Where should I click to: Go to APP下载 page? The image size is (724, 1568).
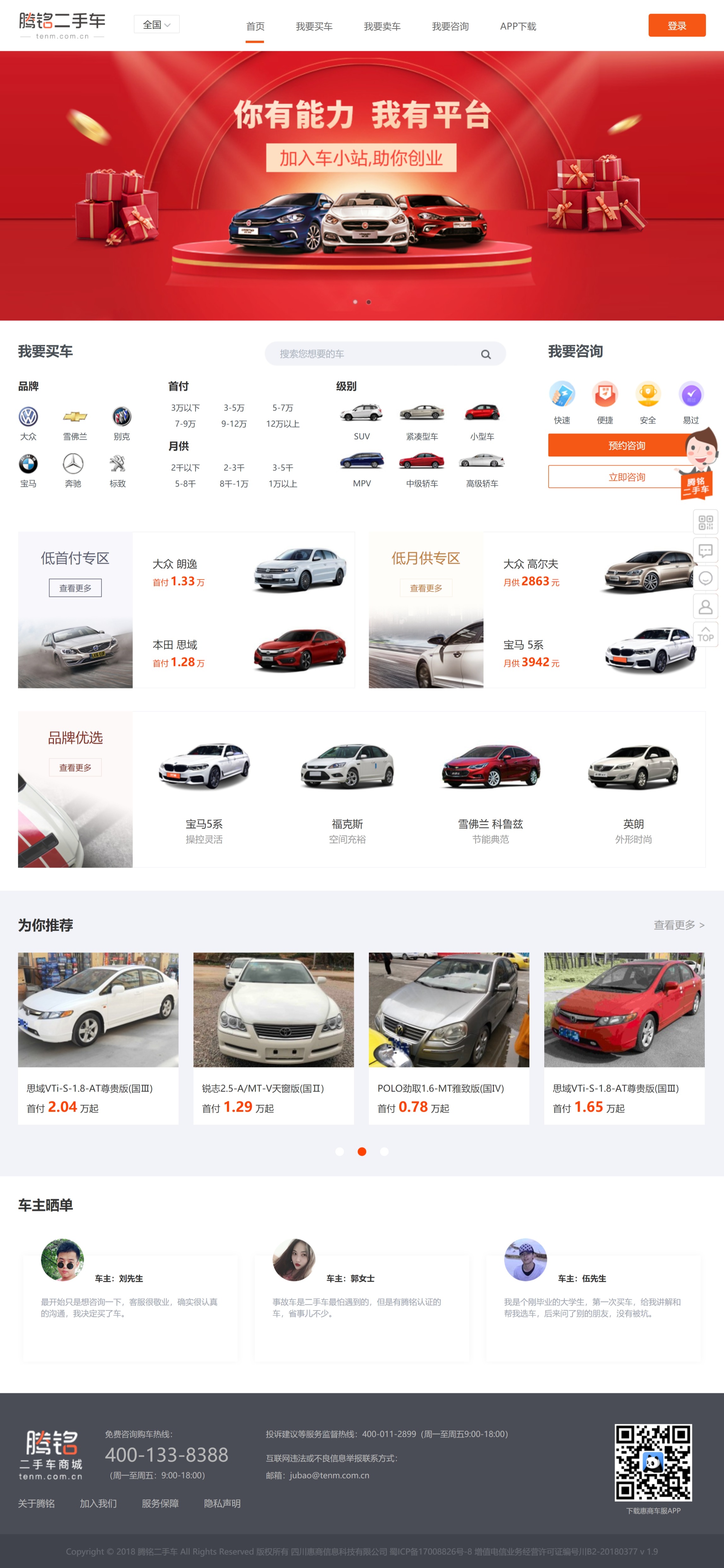pos(518,26)
